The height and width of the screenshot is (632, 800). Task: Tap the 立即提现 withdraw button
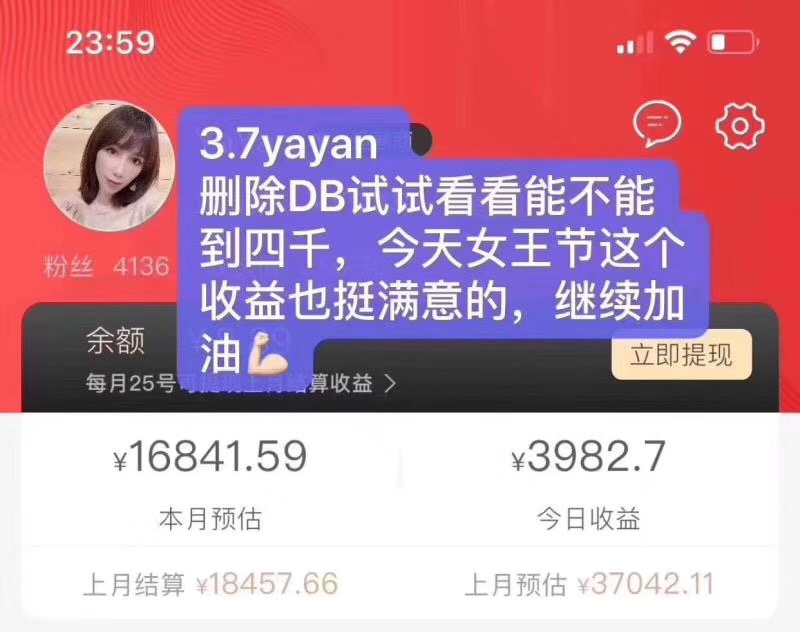tap(681, 355)
